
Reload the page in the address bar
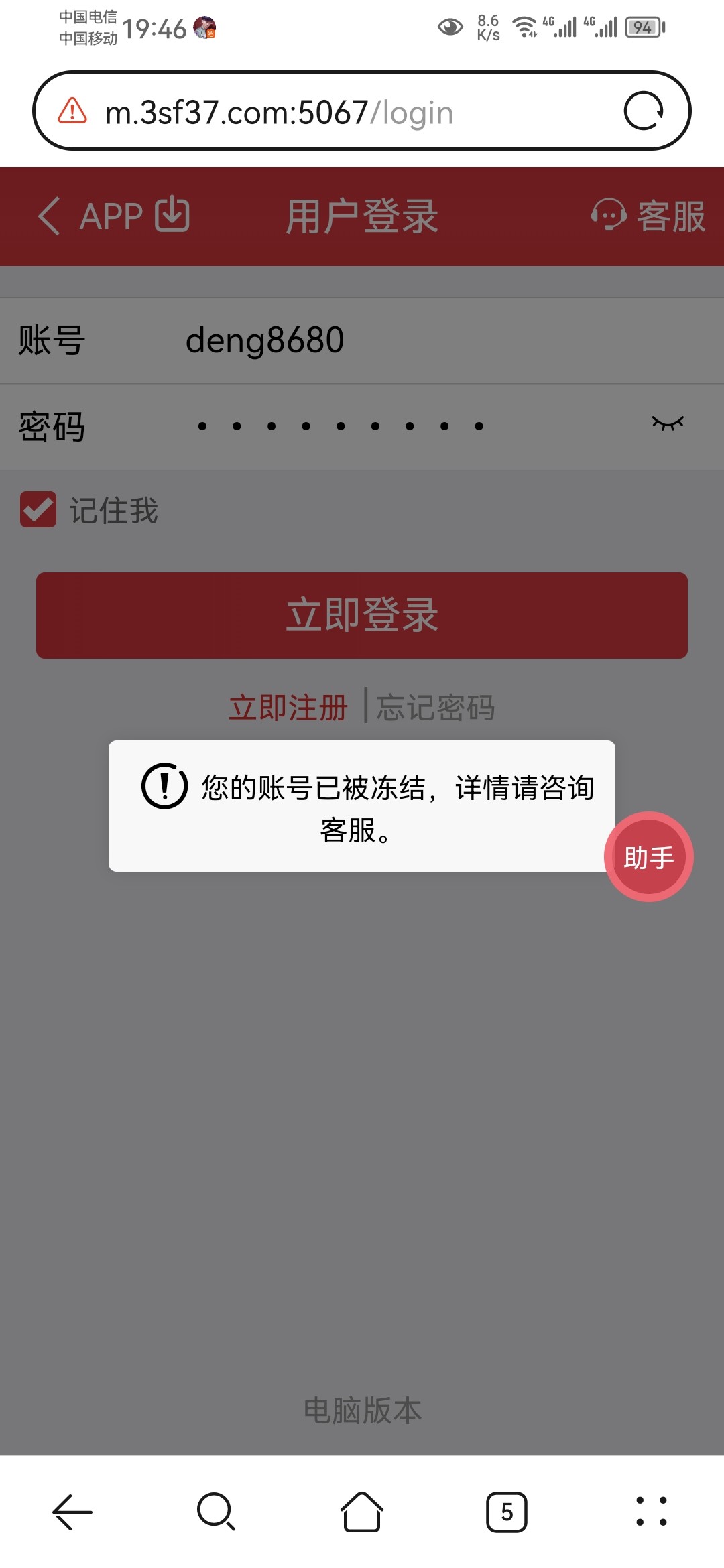[x=643, y=111]
